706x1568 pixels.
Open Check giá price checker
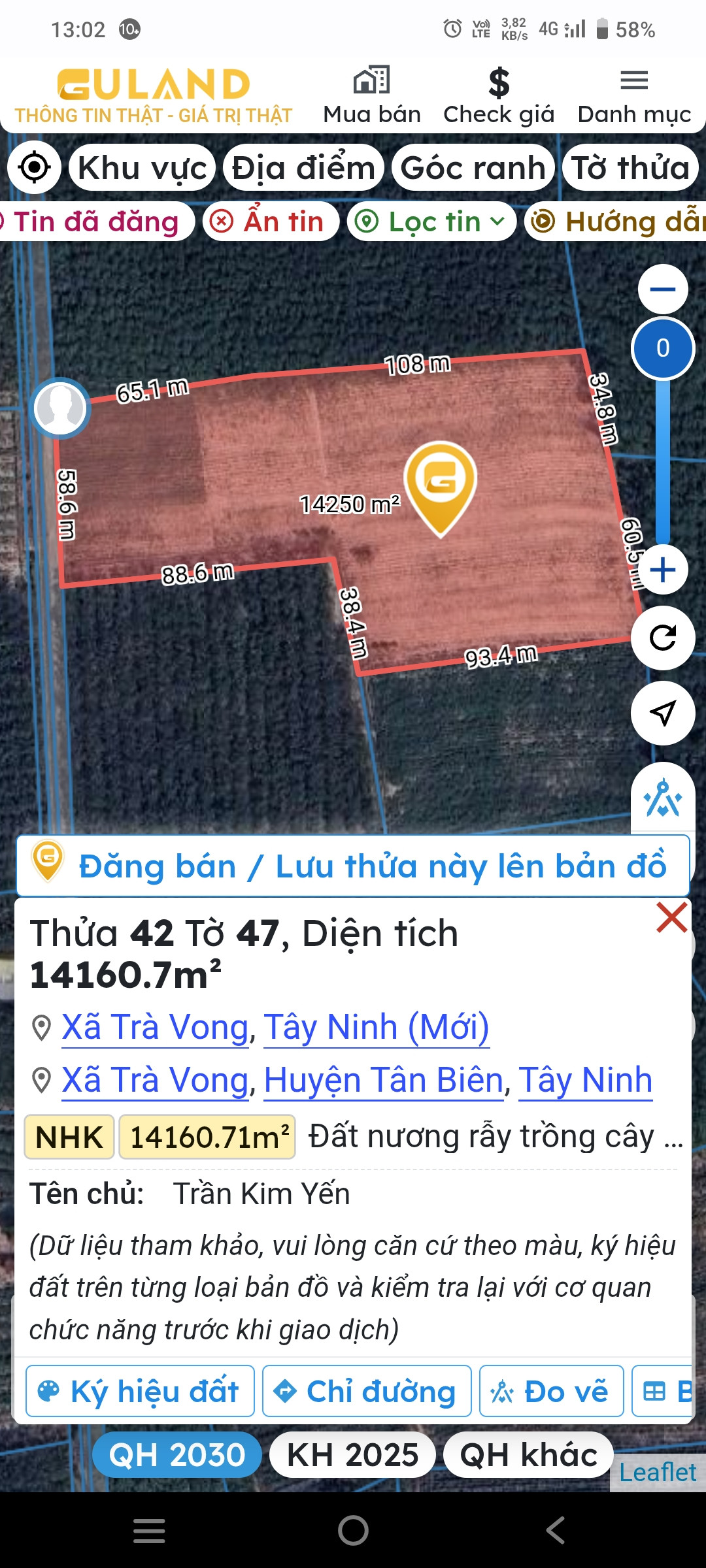[499, 96]
